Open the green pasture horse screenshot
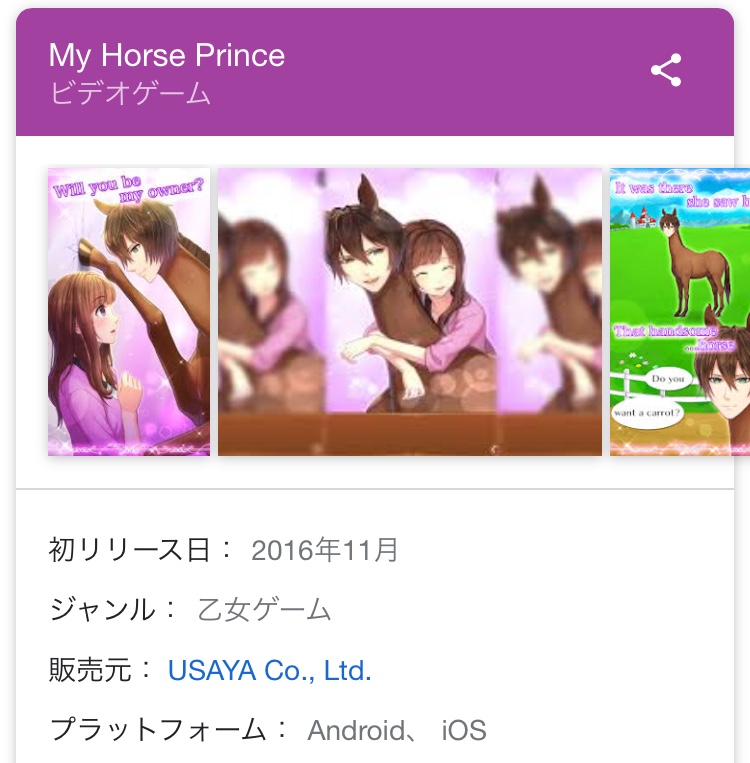Image resolution: width=750 pixels, height=763 pixels. pyautogui.click(x=679, y=312)
